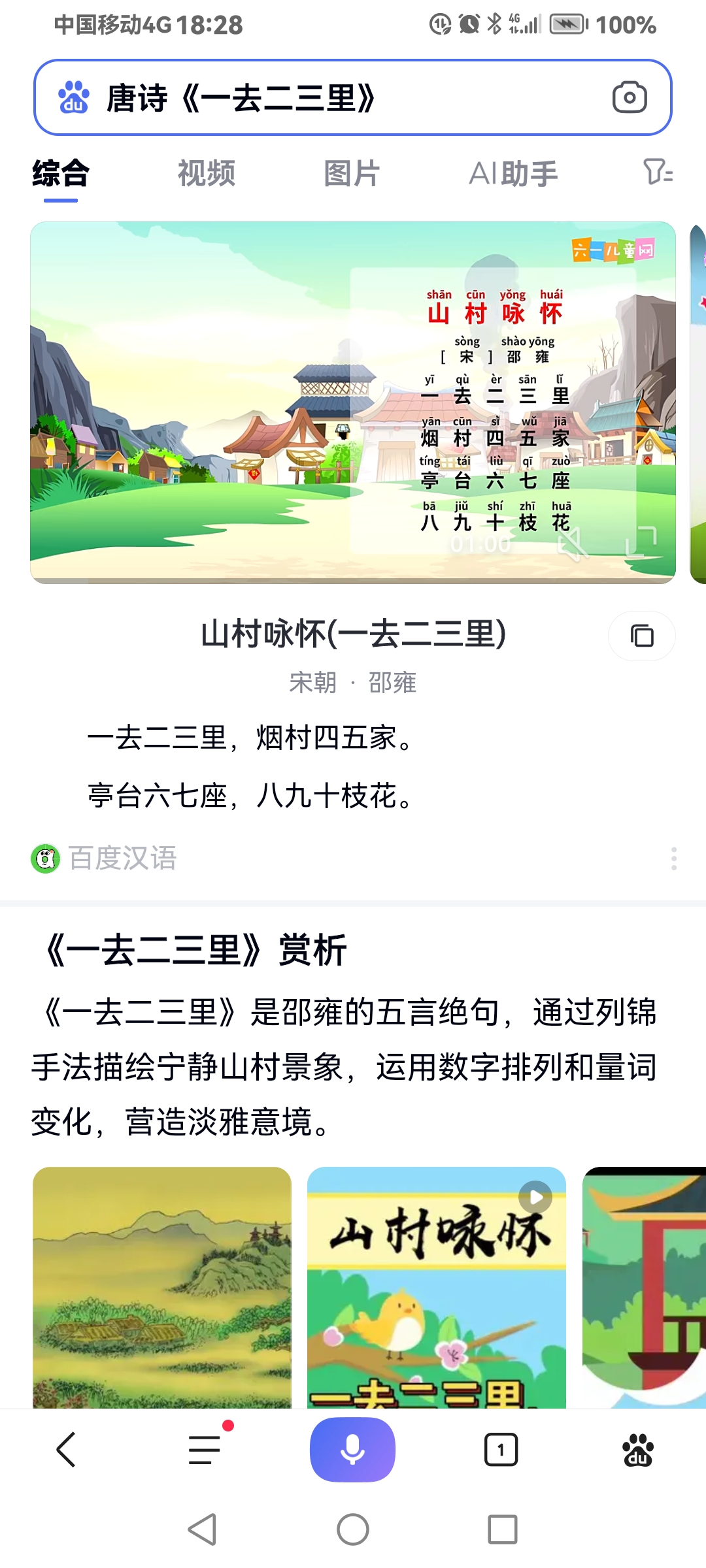Tap the system home button
The width and height of the screenshot is (706, 1568).
tap(353, 1529)
